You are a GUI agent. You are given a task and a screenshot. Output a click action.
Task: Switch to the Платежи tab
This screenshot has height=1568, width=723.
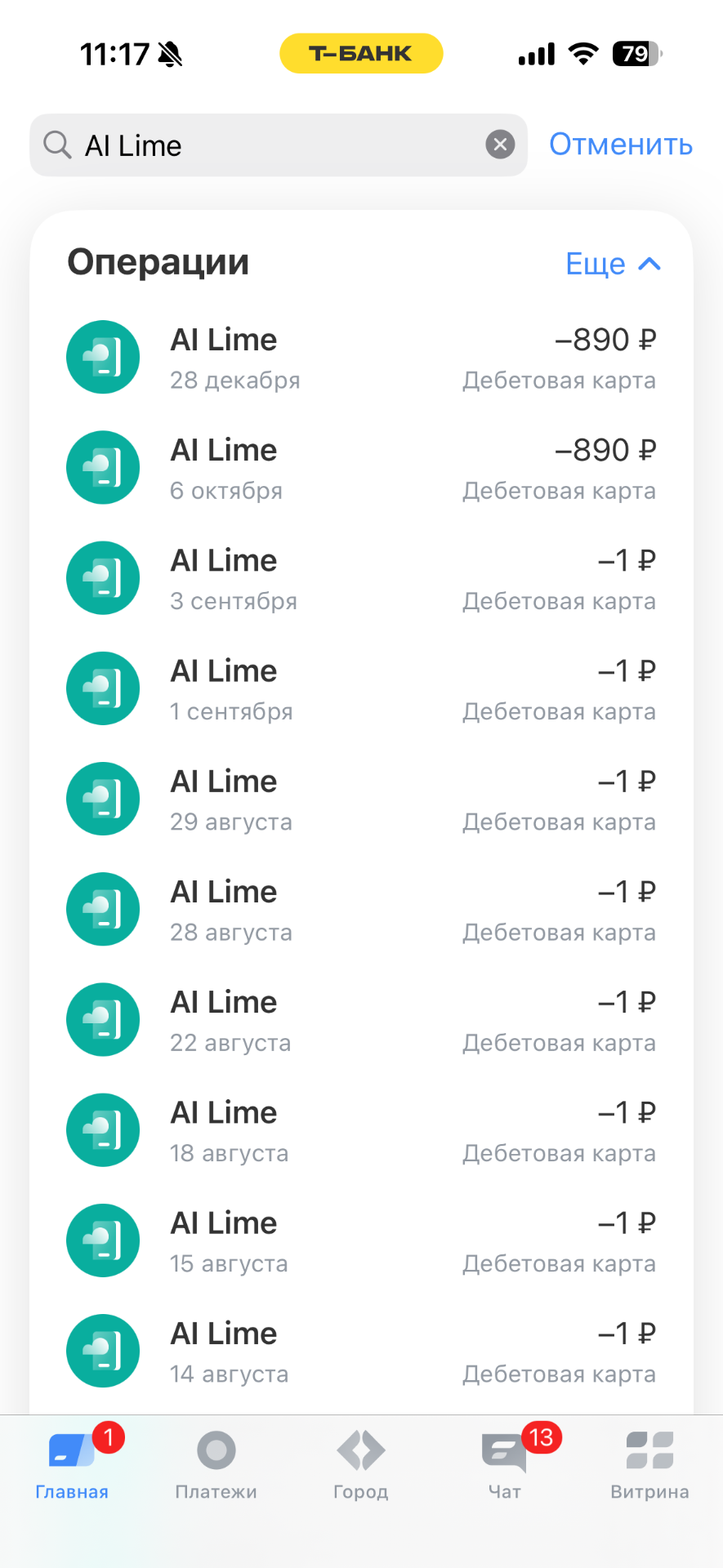pyautogui.click(x=216, y=1465)
